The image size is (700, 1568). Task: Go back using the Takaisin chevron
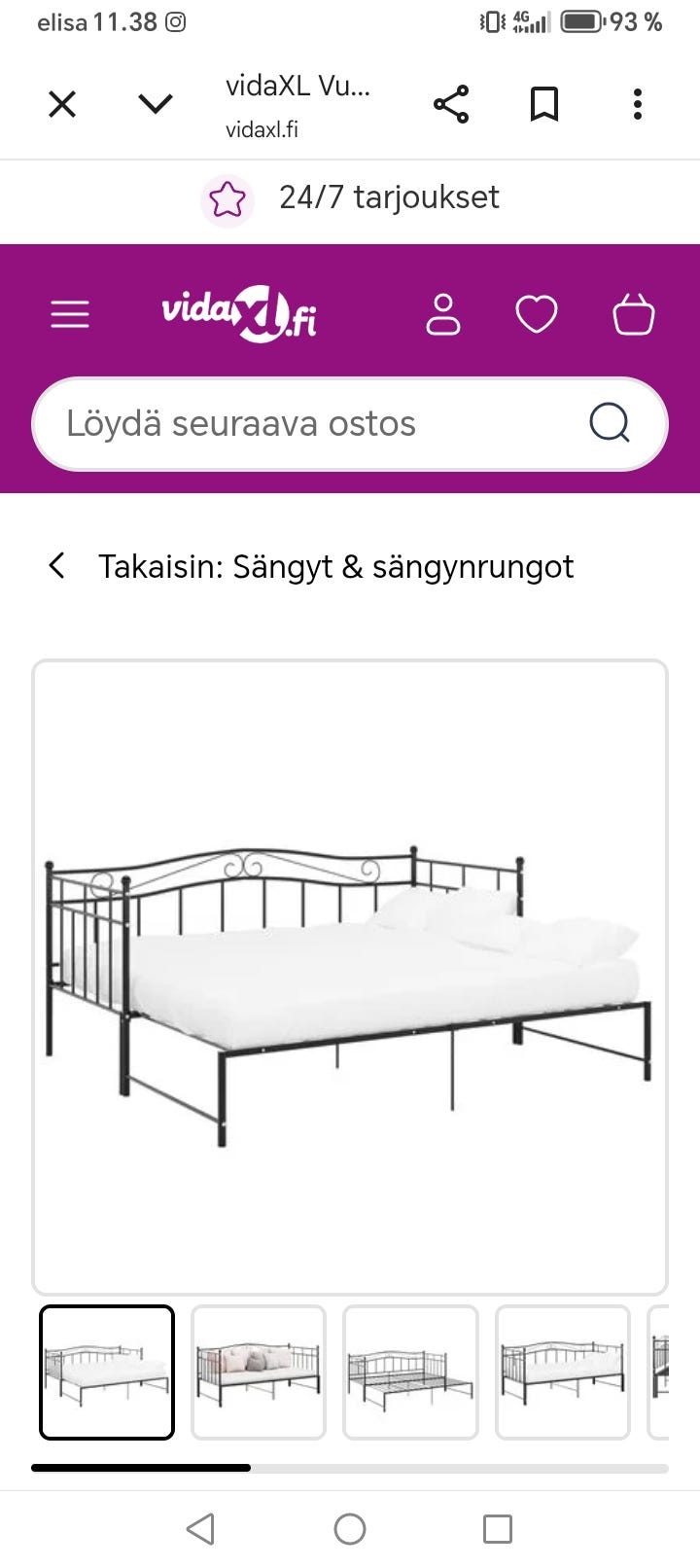click(56, 565)
